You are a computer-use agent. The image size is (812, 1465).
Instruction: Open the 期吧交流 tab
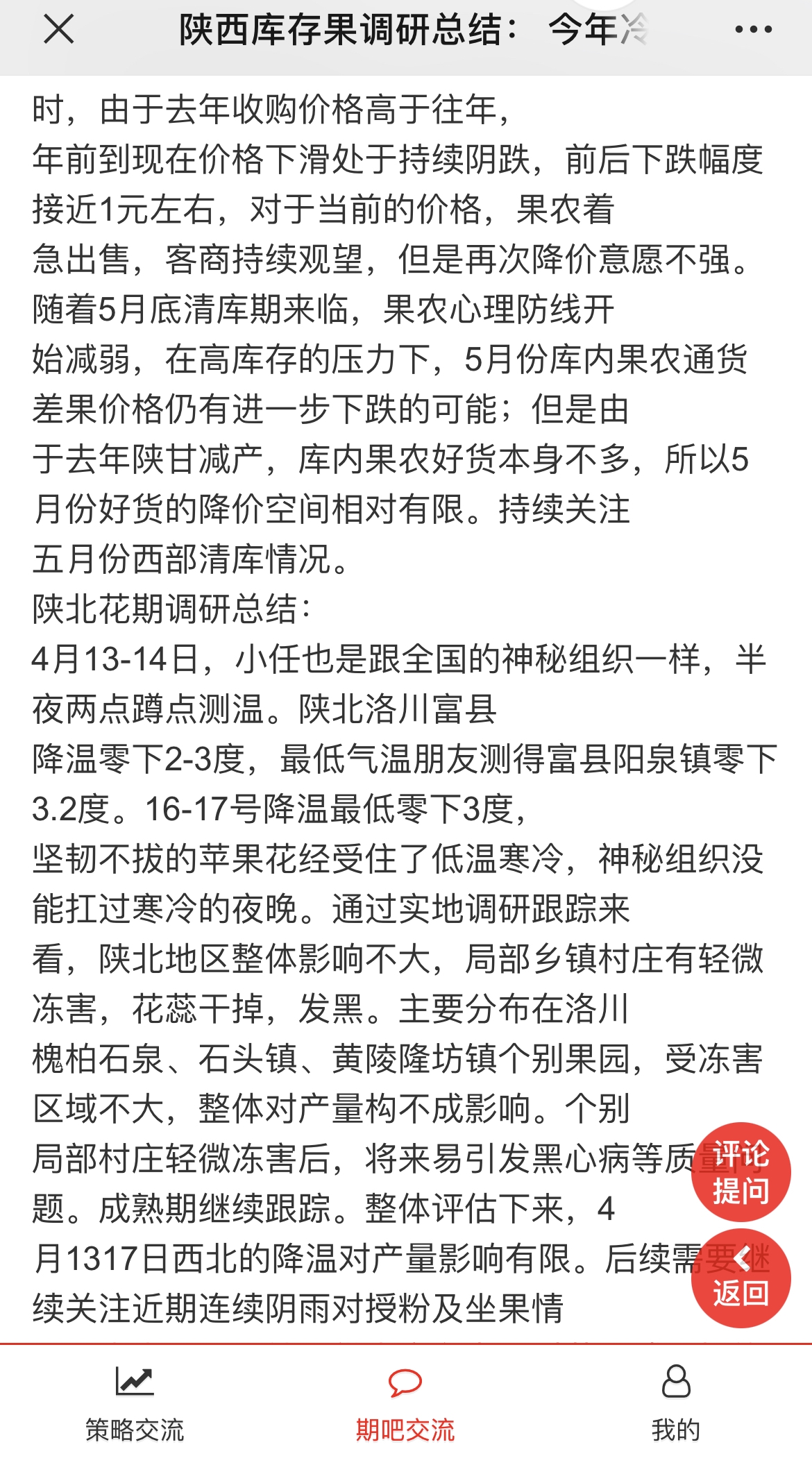(405, 1403)
